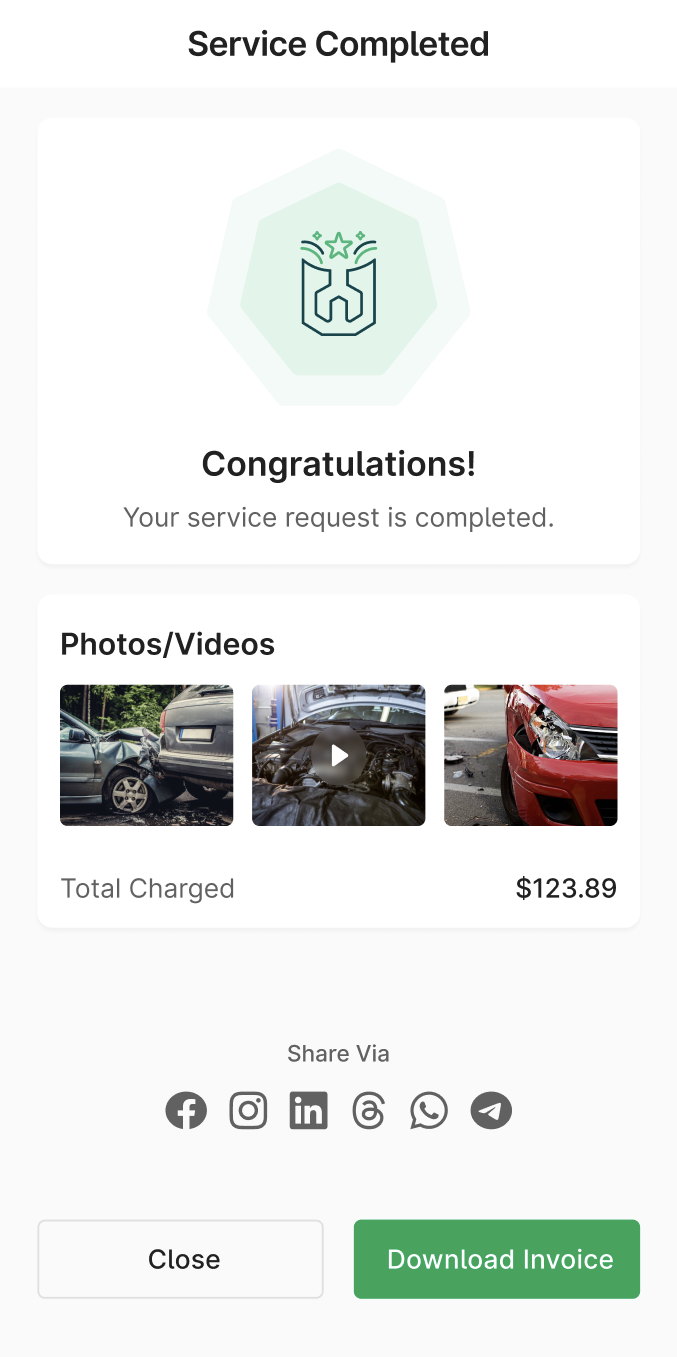Share on LinkedIn
The height and width of the screenshot is (1357, 677).
tap(308, 1111)
